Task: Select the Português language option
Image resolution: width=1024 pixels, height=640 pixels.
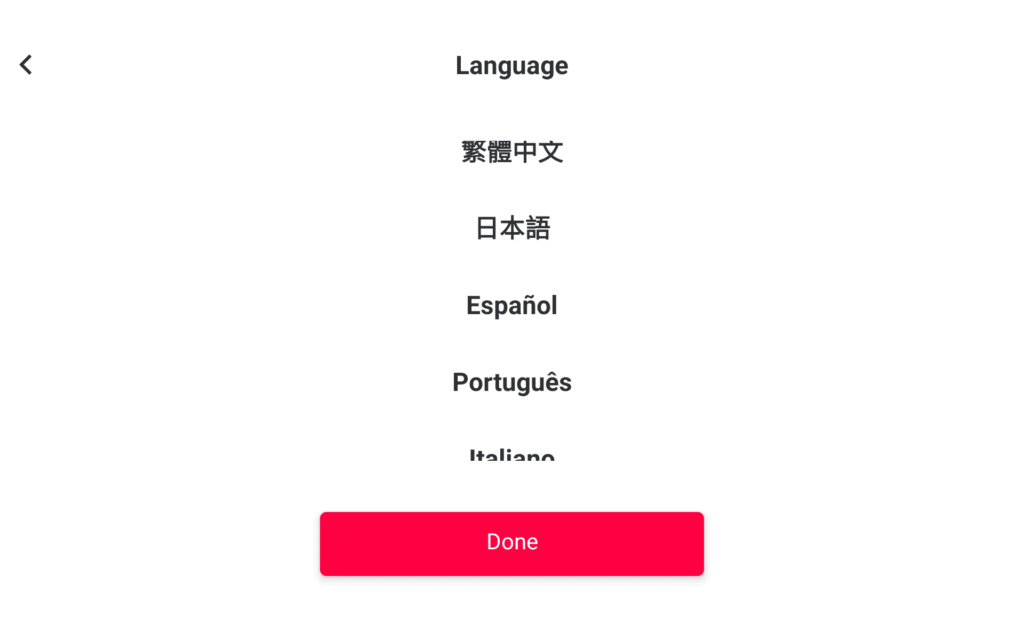Action: pyautogui.click(x=512, y=382)
